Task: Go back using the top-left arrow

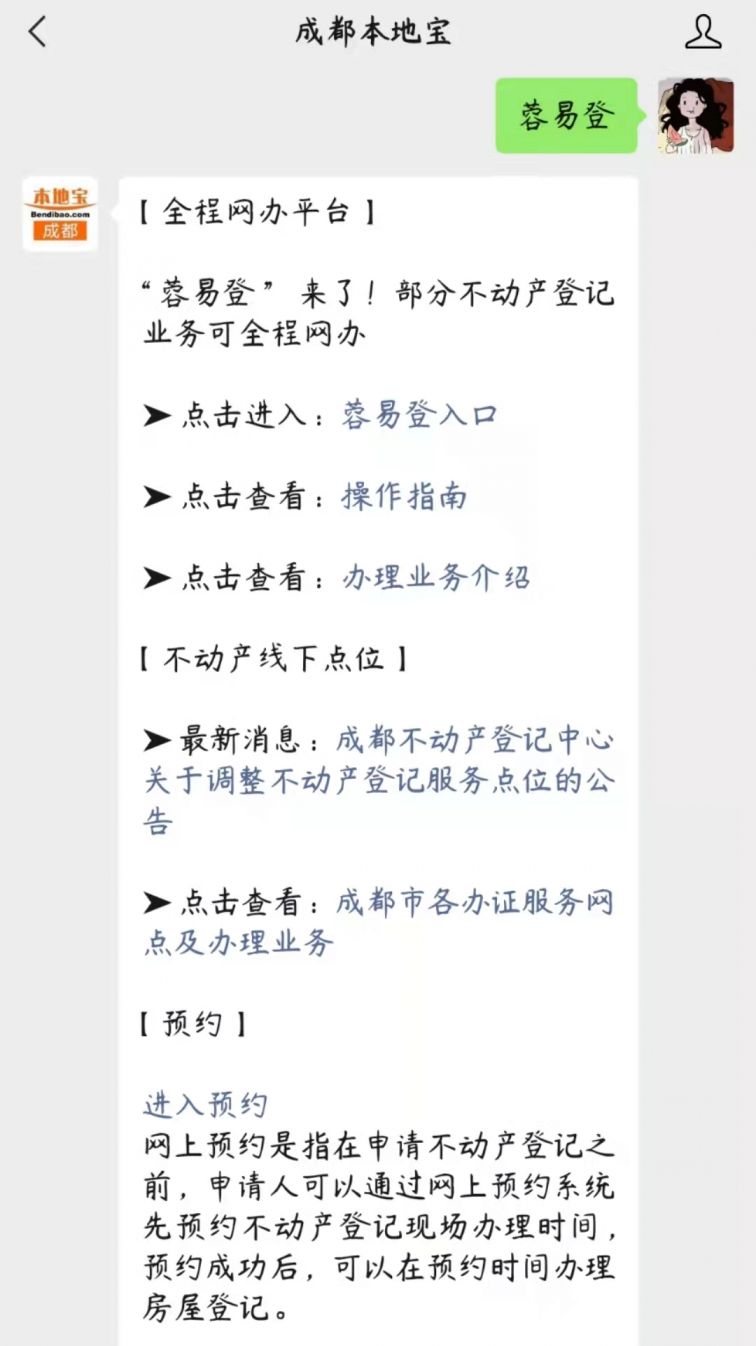Action: [37, 32]
